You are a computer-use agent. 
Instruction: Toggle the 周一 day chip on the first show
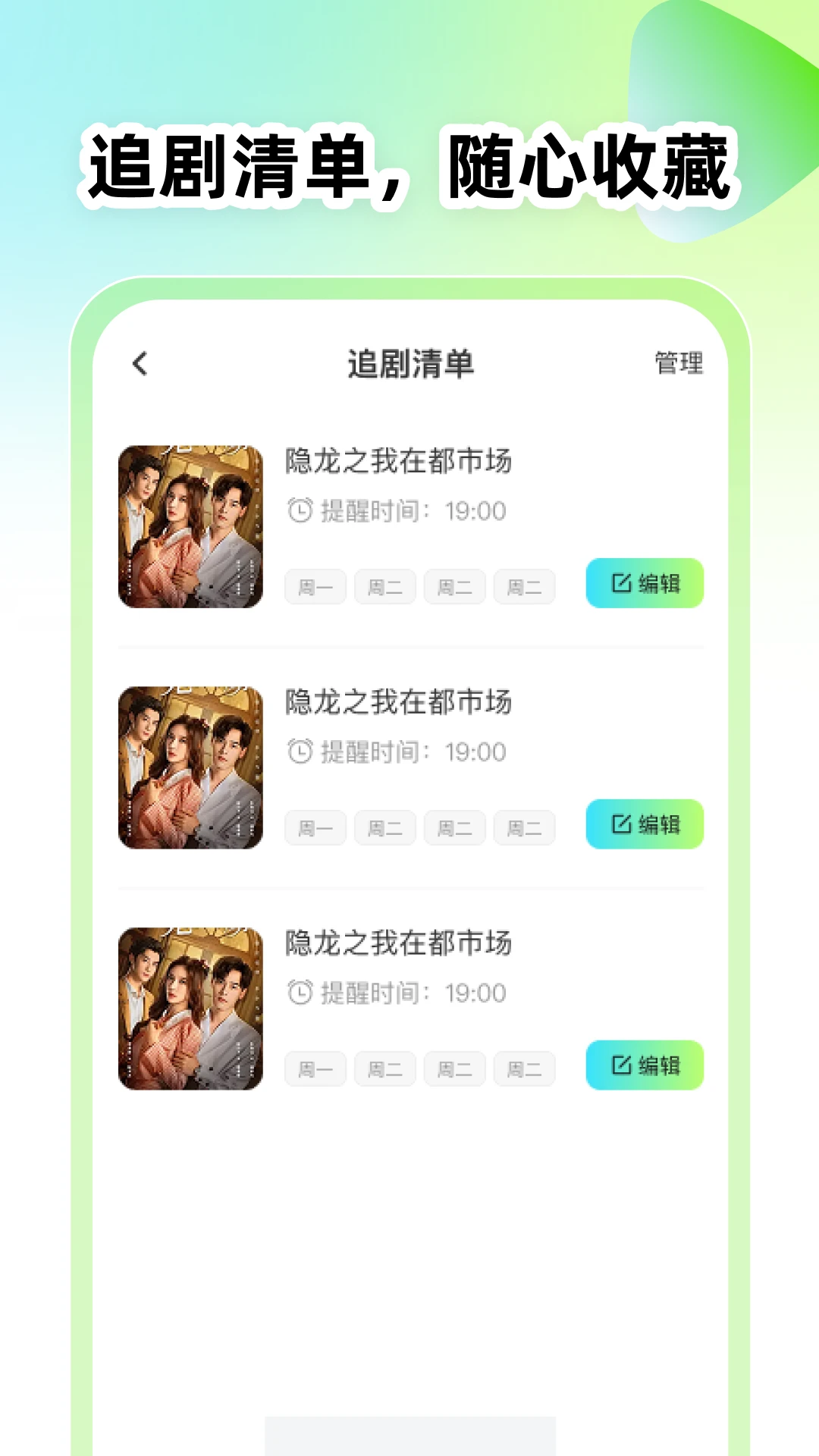point(315,585)
